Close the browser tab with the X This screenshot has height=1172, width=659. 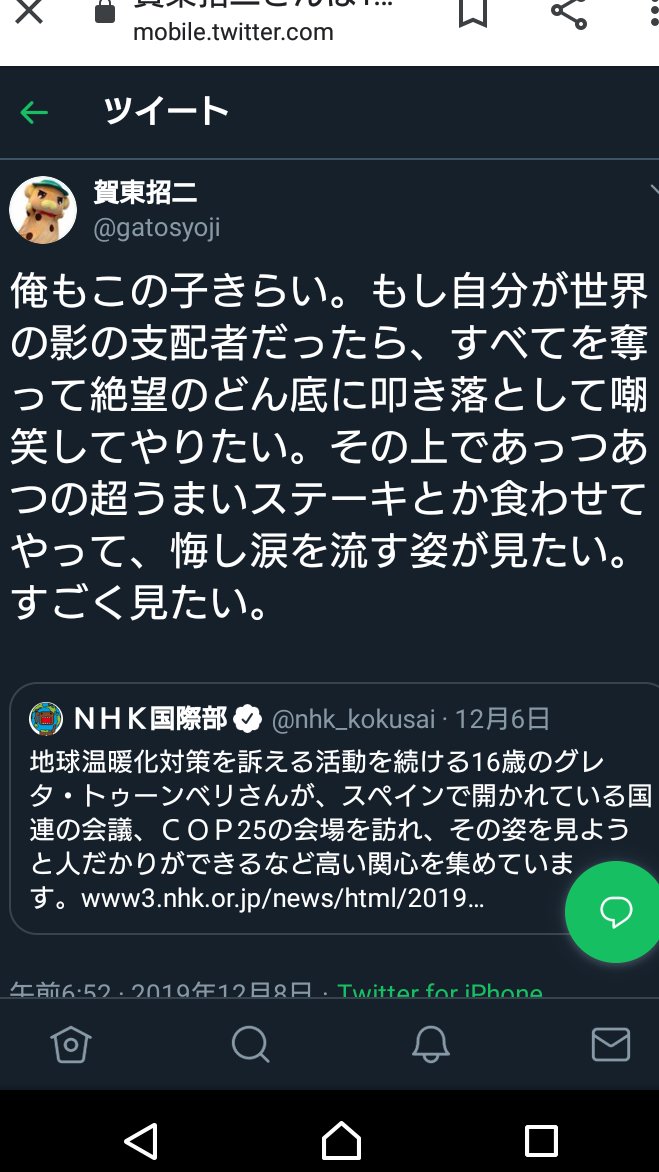coord(30,14)
